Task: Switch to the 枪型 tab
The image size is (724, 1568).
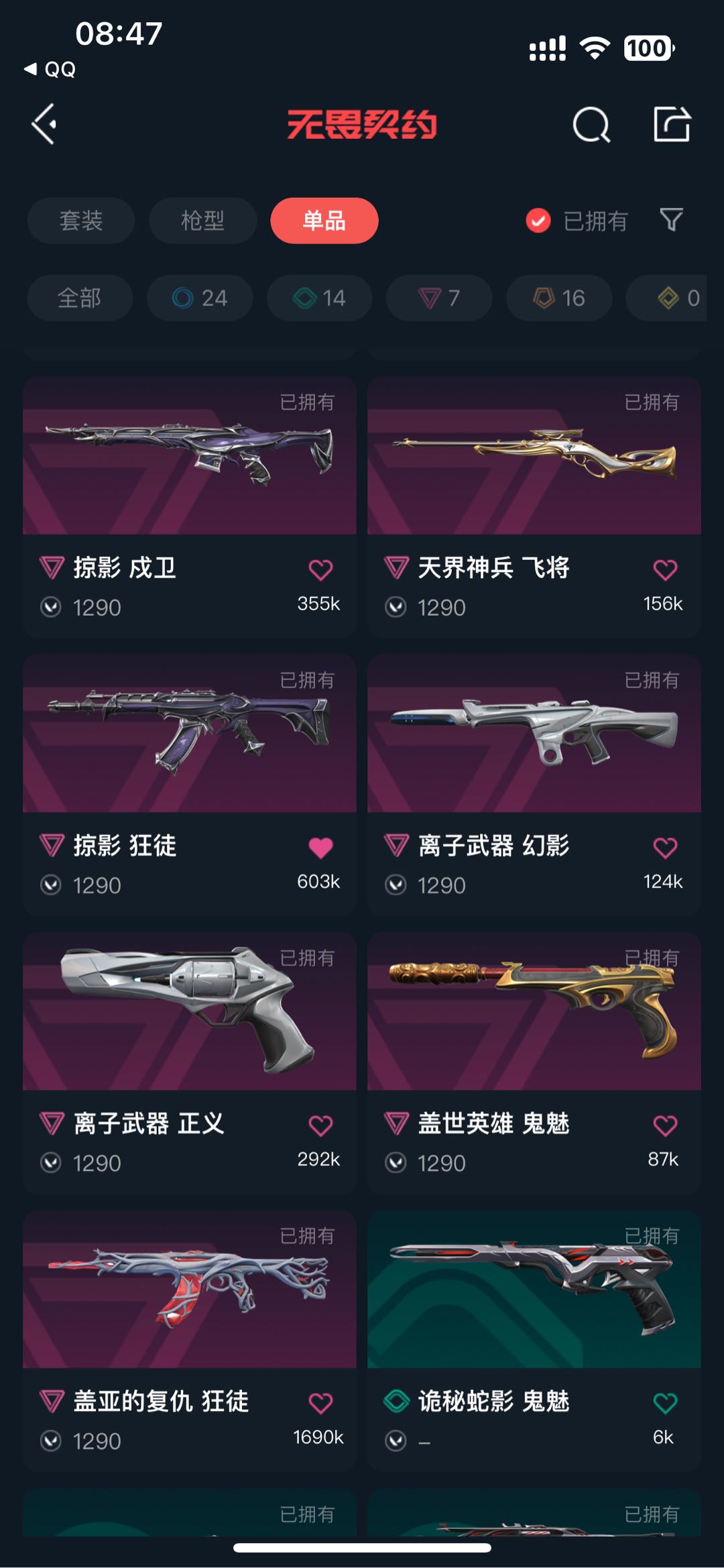Action: click(x=202, y=221)
